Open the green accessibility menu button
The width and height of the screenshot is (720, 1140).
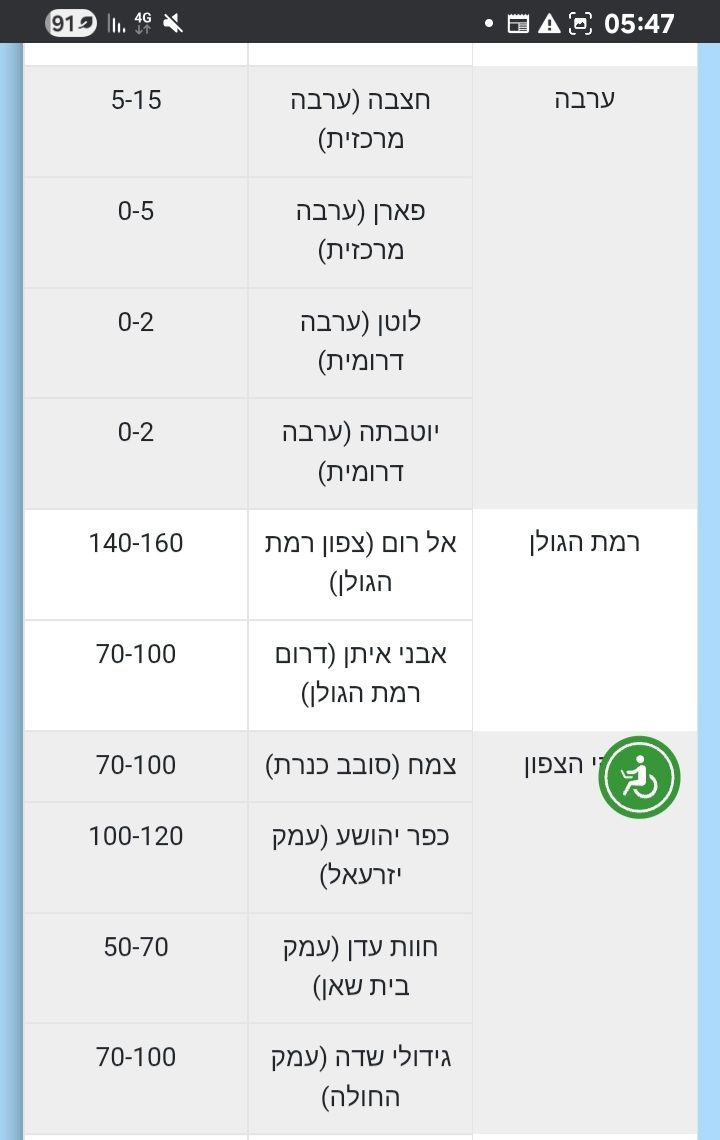click(x=639, y=777)
